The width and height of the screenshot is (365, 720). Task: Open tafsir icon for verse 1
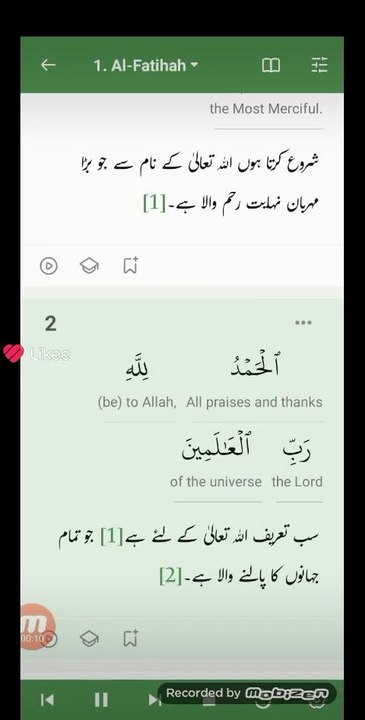[x=89, y=265]
